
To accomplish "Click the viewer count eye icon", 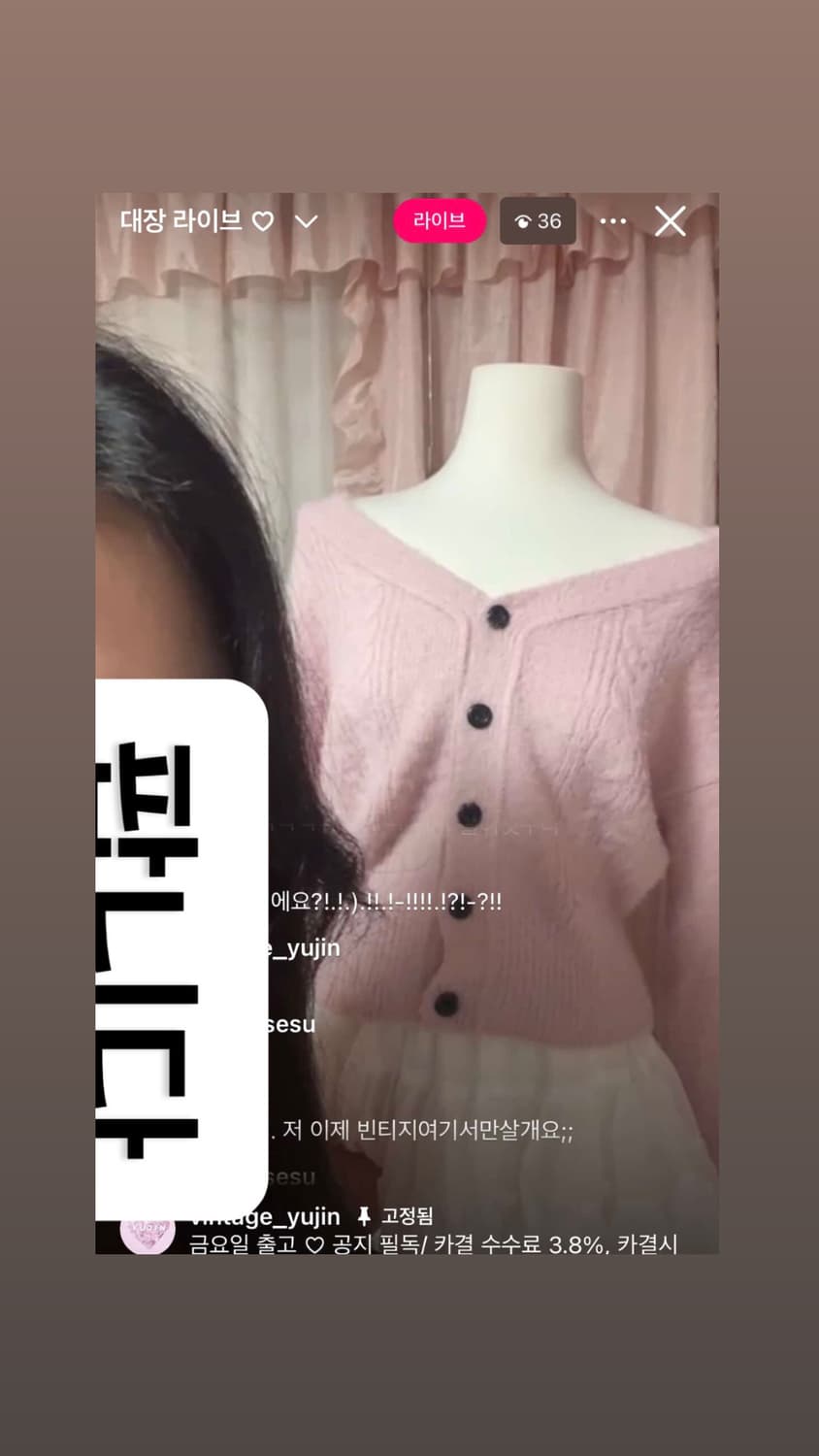I will [x=523, y=221].
